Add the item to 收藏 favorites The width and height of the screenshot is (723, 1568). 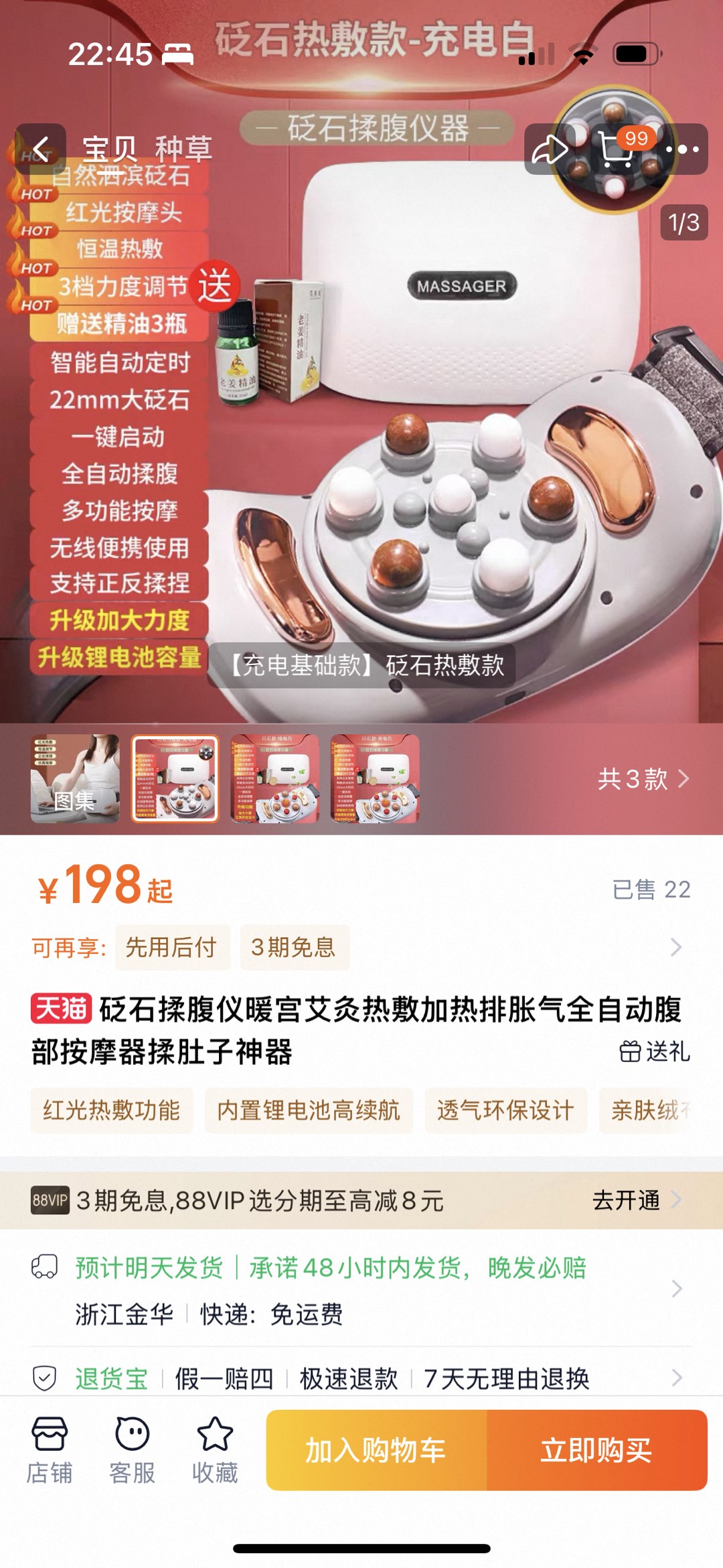214,1449
